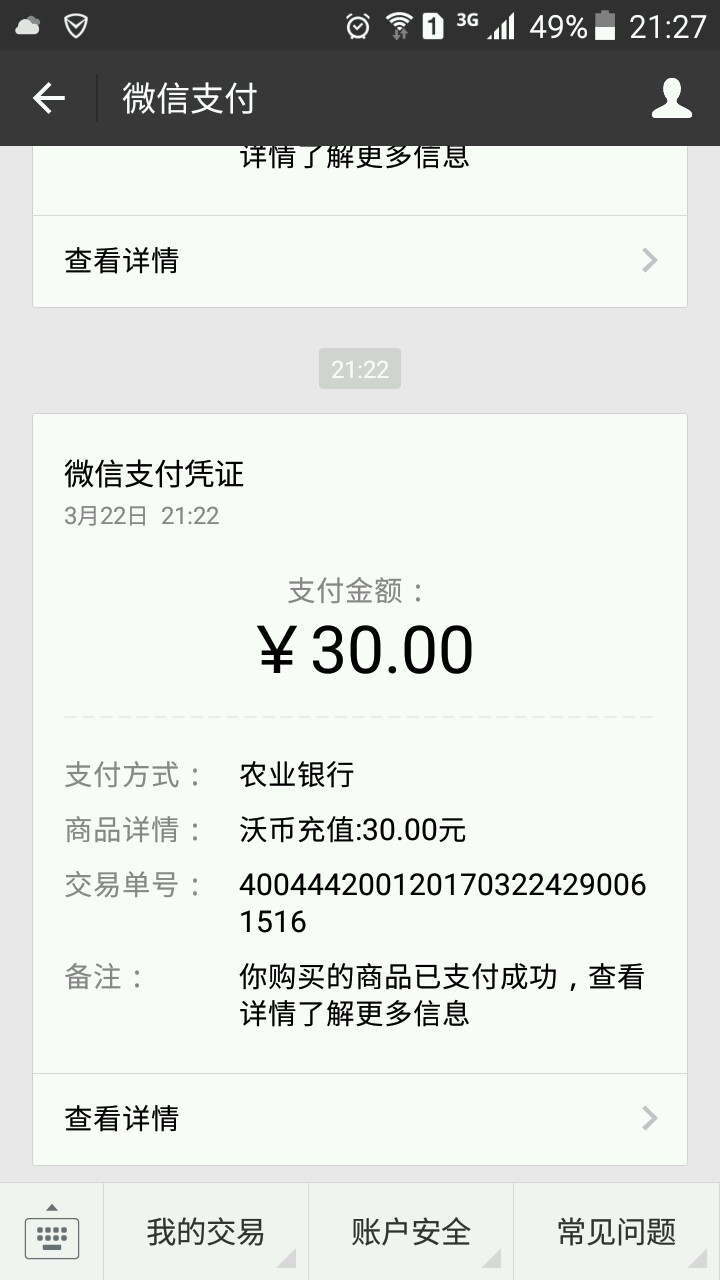The width and height of the screenshot is (720, 1280).
Task: Open the profile icon in the header
Action: click(672, 98)
